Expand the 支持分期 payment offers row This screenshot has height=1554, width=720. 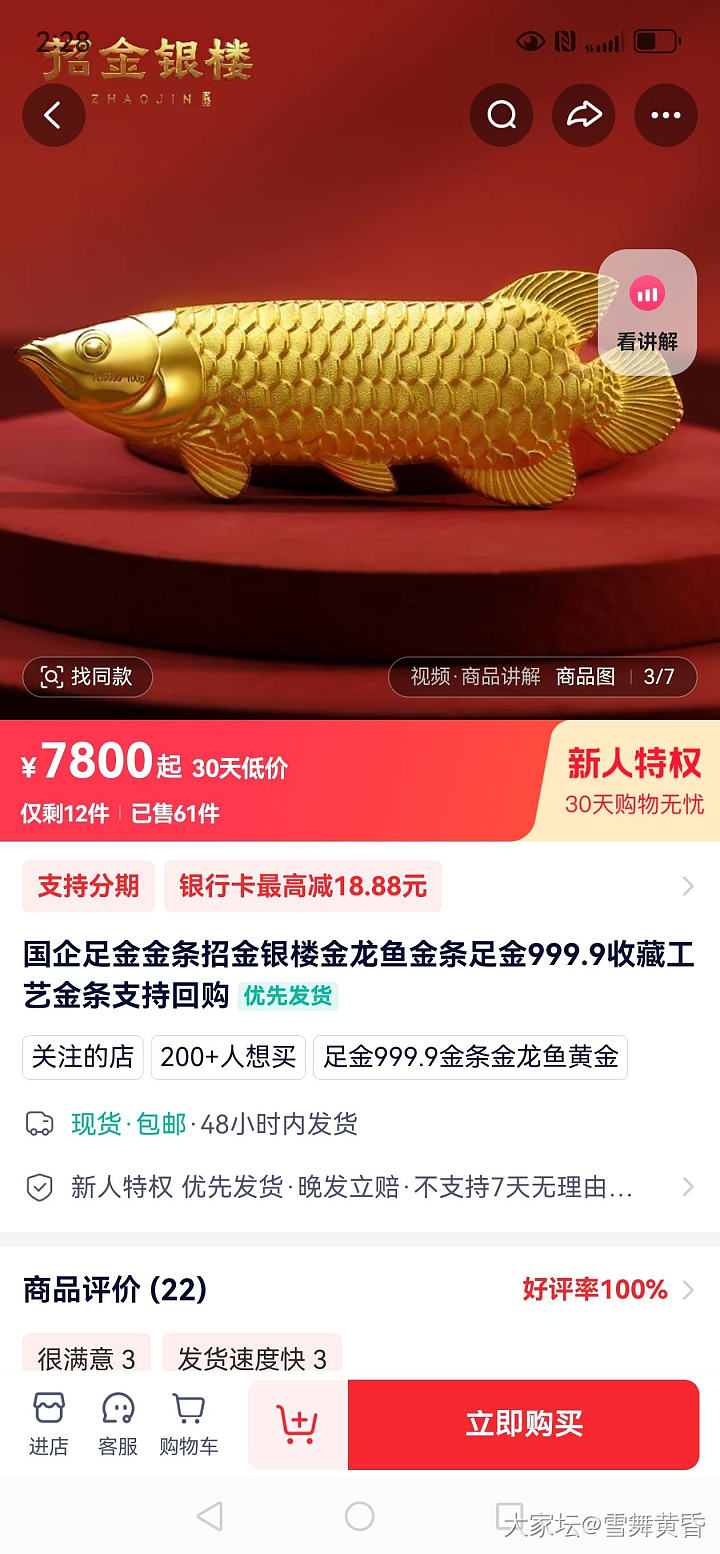[x=687, y=887]
